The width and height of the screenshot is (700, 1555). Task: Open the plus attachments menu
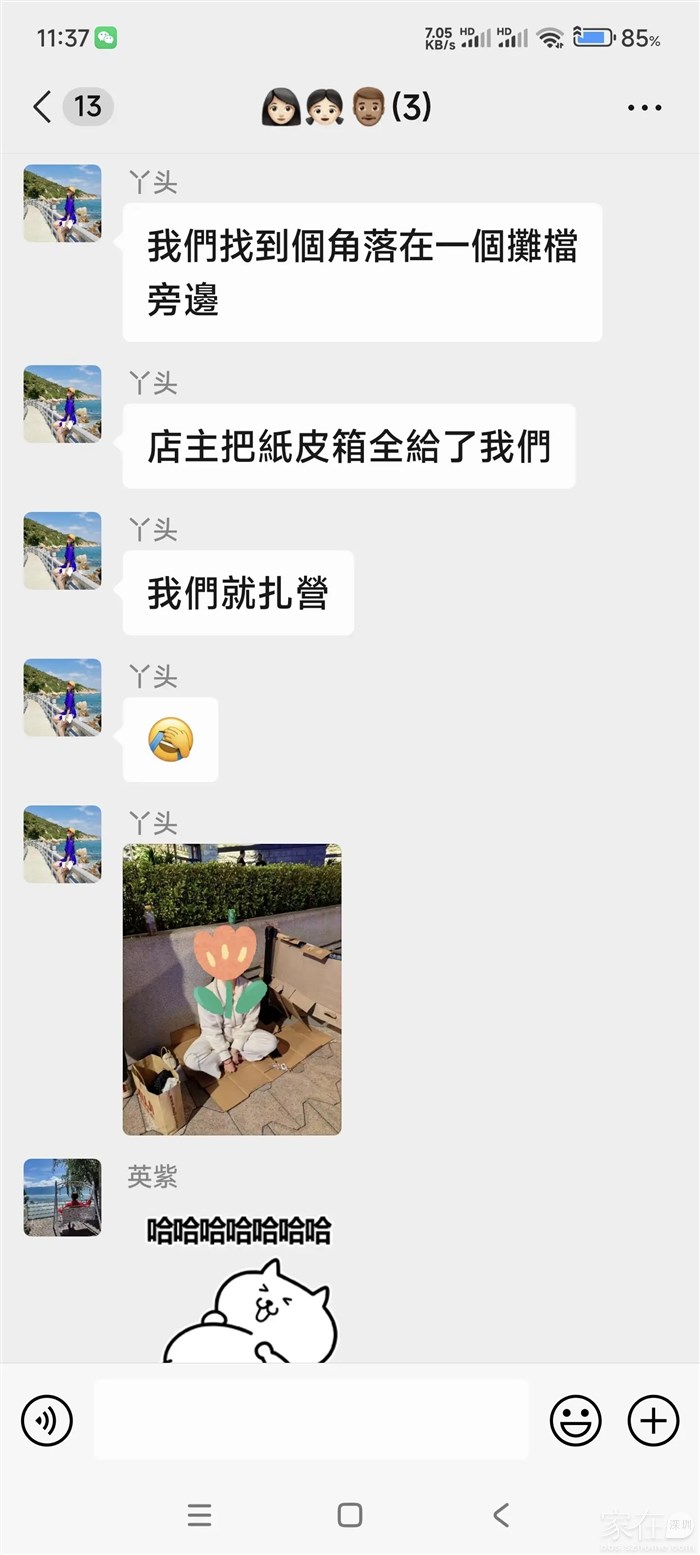[x=652, y=1420]
